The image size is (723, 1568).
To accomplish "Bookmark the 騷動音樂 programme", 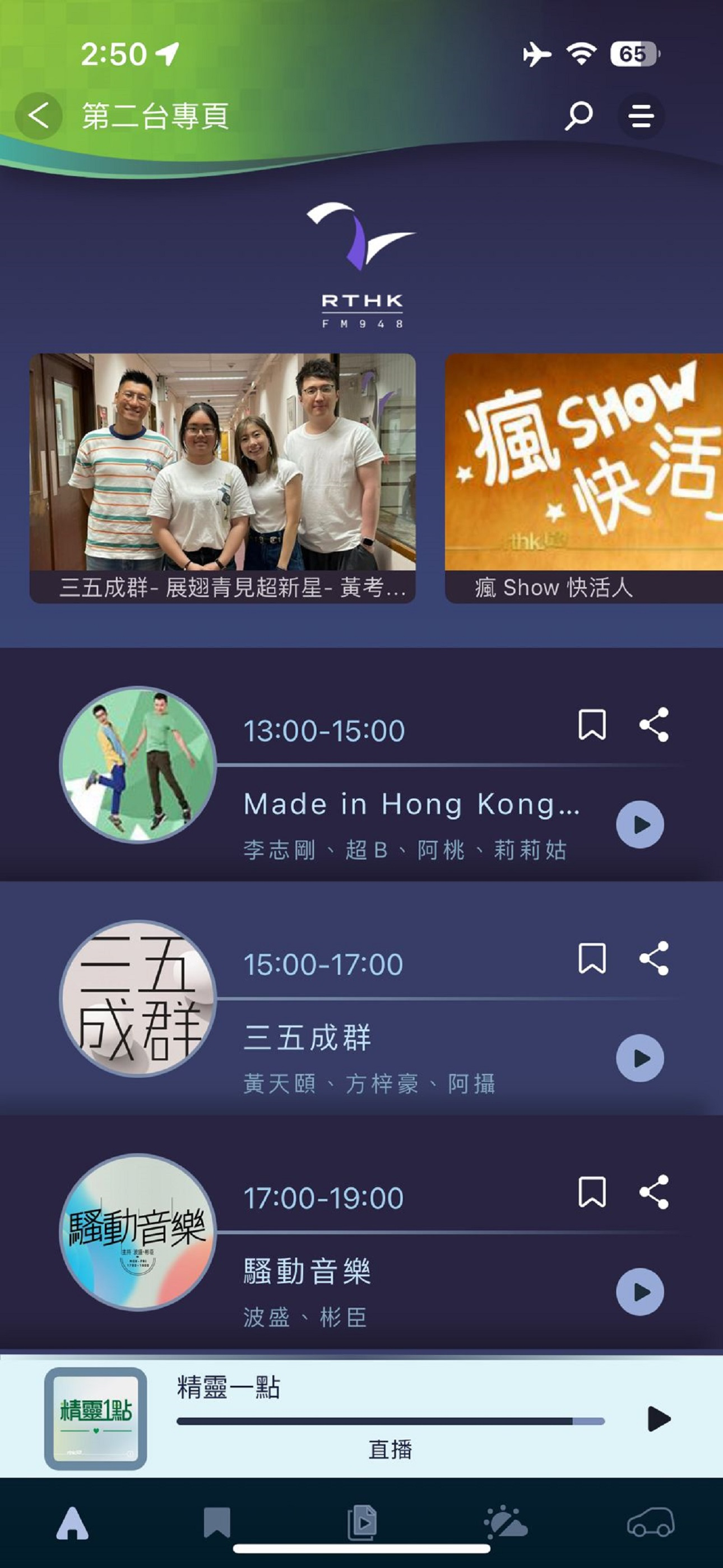I will [x=591, y=1192].
